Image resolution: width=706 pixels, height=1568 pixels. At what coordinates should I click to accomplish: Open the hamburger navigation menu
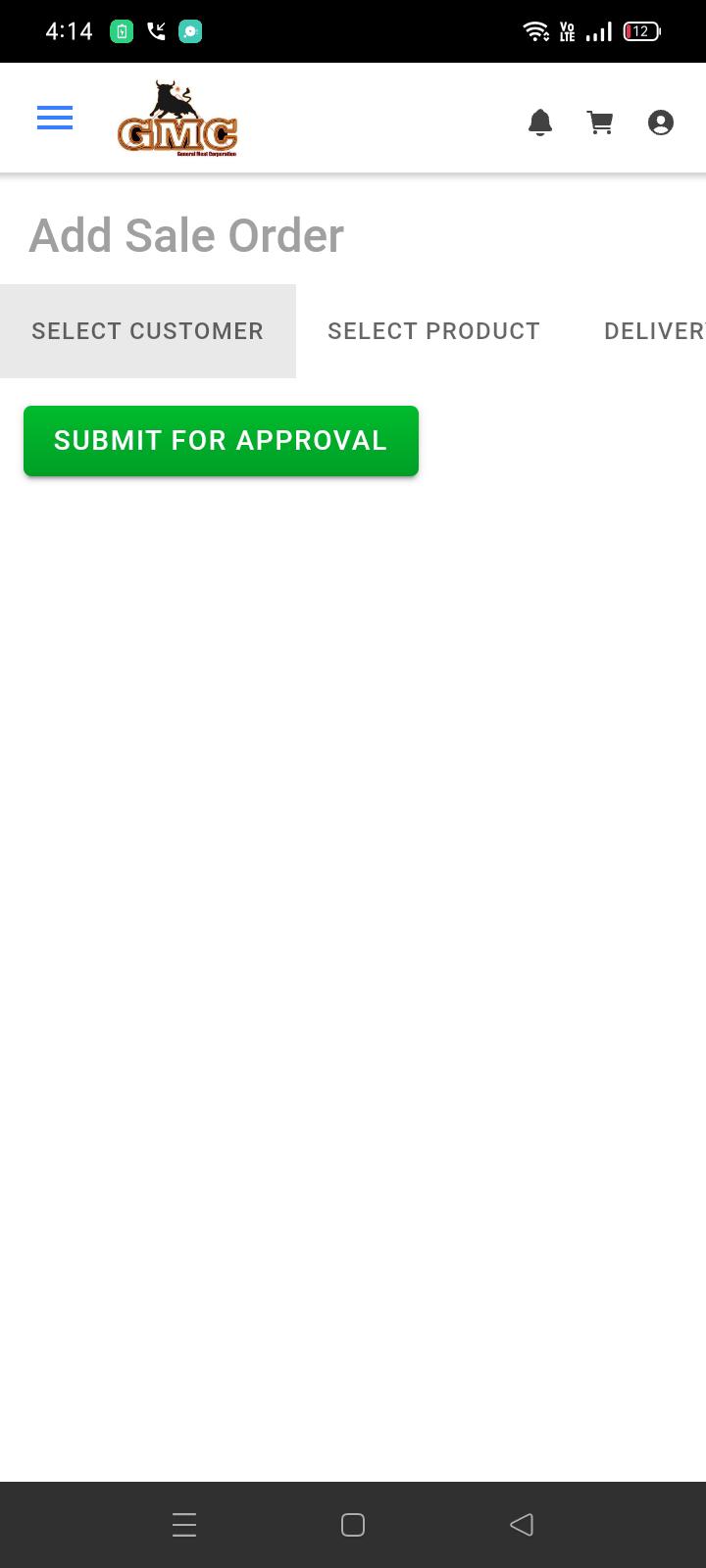[55, 119]
